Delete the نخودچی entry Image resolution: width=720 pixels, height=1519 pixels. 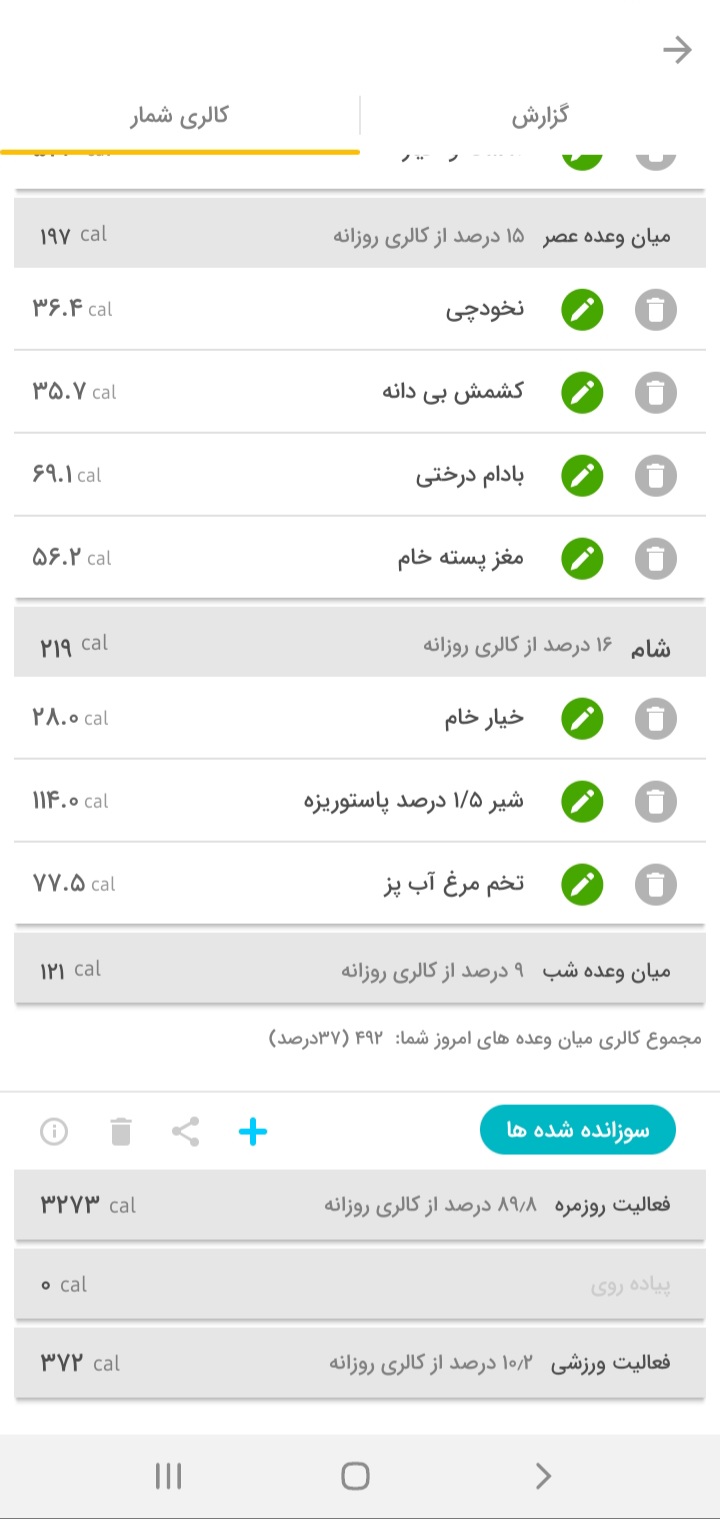tap(656, 310)
